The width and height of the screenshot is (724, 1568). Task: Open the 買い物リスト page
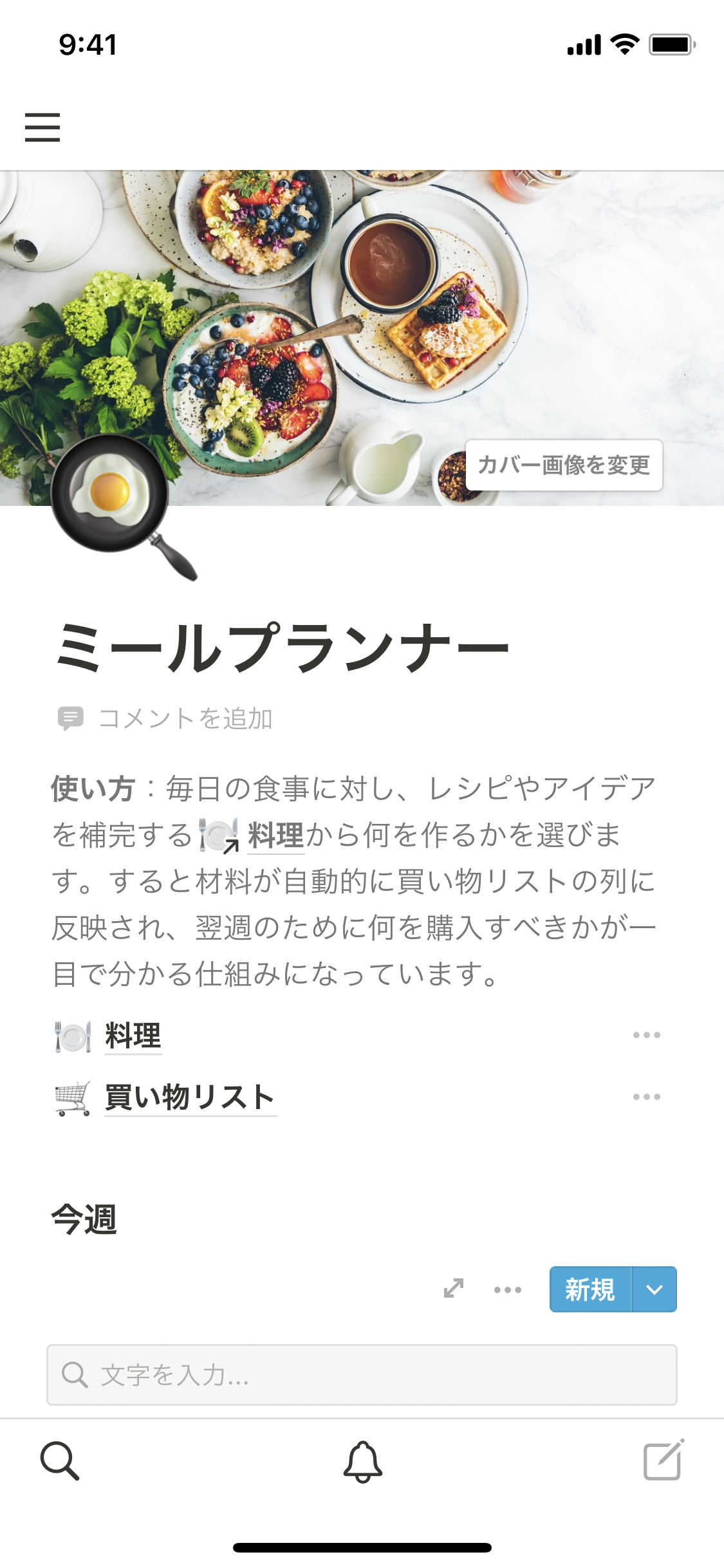point(190,1097)
